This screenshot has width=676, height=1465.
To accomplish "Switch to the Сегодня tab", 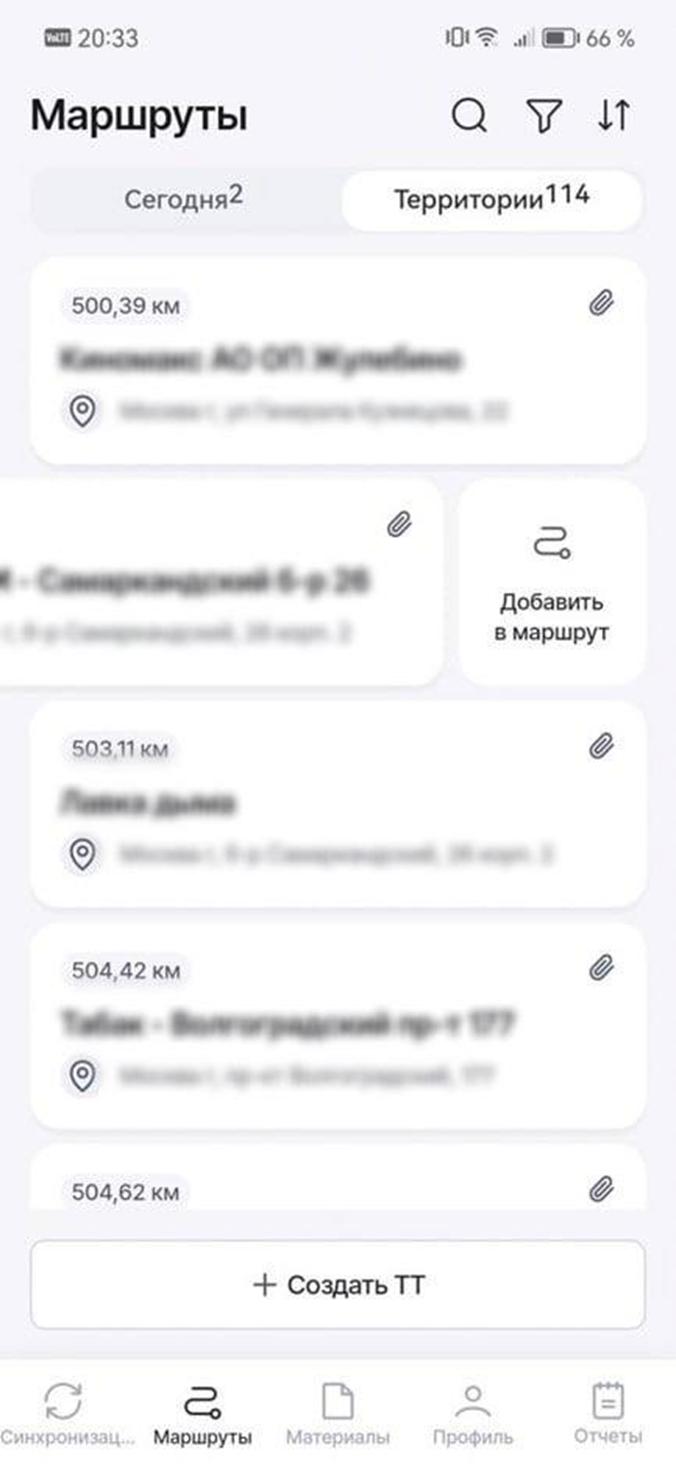I will (x=185, y=199).
